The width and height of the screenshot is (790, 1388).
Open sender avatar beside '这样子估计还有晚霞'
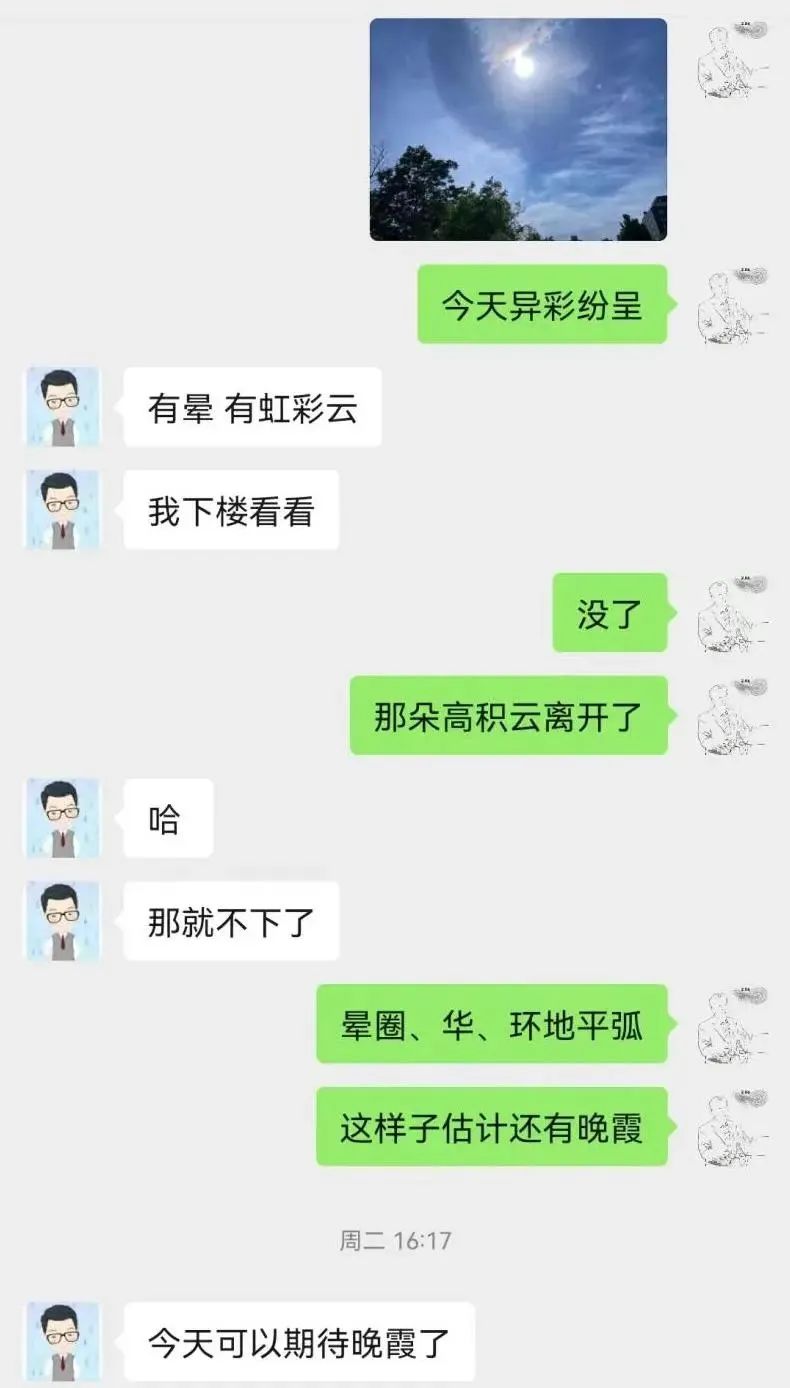click(732, 1127)
